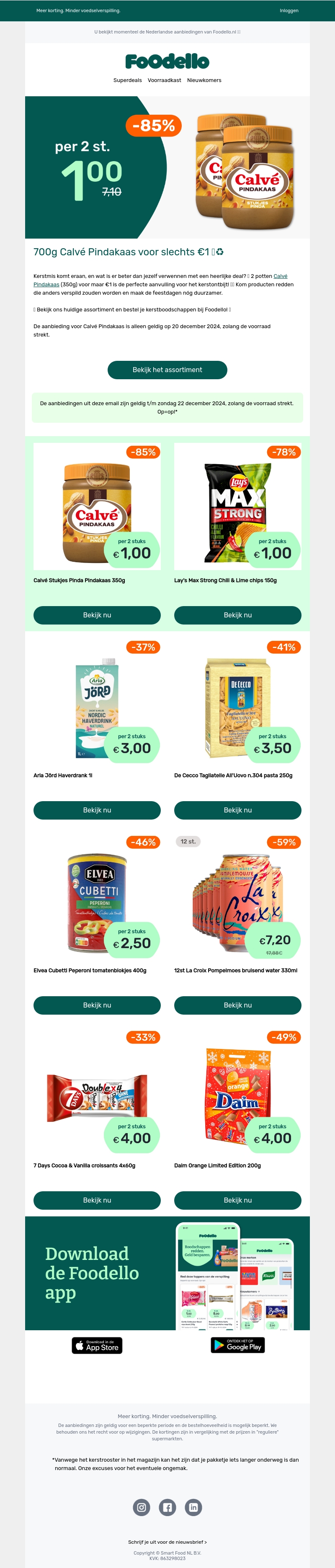Screen dimensions: 335x1568
Task: Tap Bekijk nu for Daim Orange Limited Edition
Action: (x=237, y=1200)
